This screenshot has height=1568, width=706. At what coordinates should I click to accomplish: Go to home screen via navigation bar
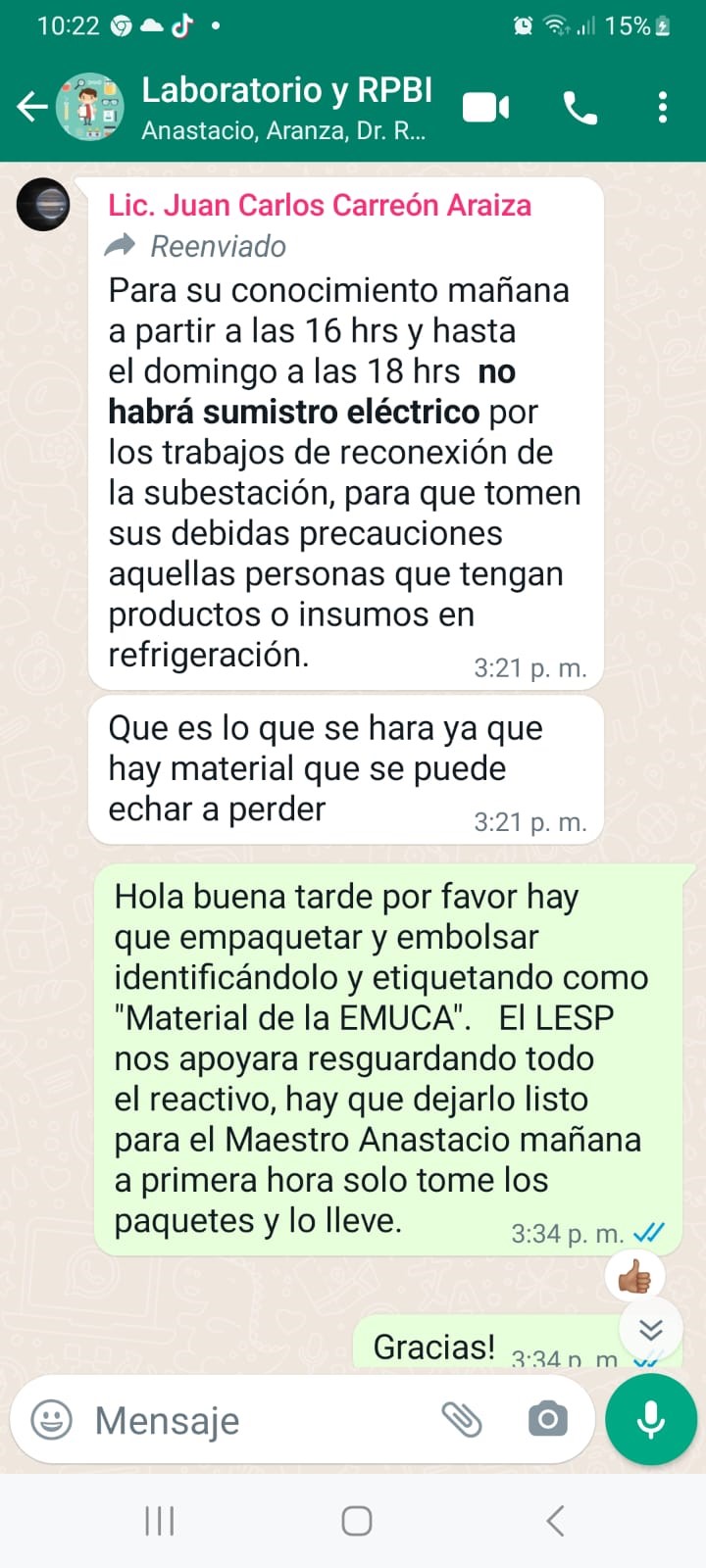[x=356, y=1521]
